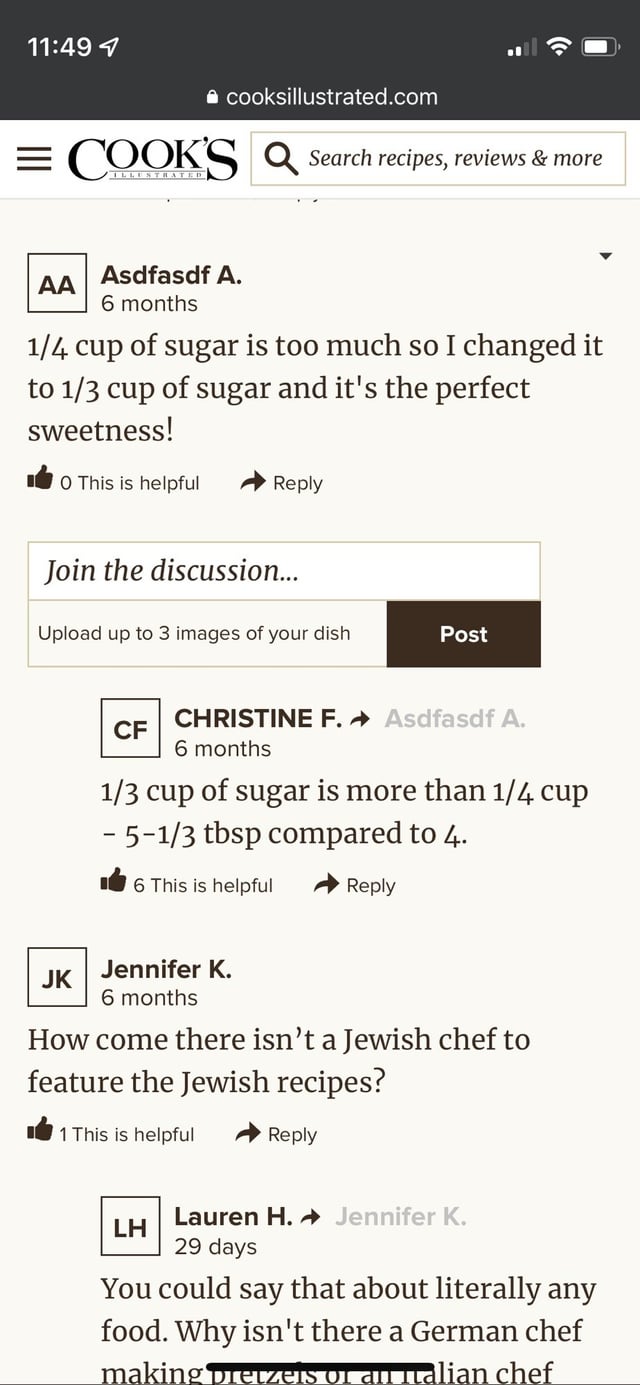Screen dimensions: 640x1385
Task: Post your comment to the discussion
Action: (463, 634)
